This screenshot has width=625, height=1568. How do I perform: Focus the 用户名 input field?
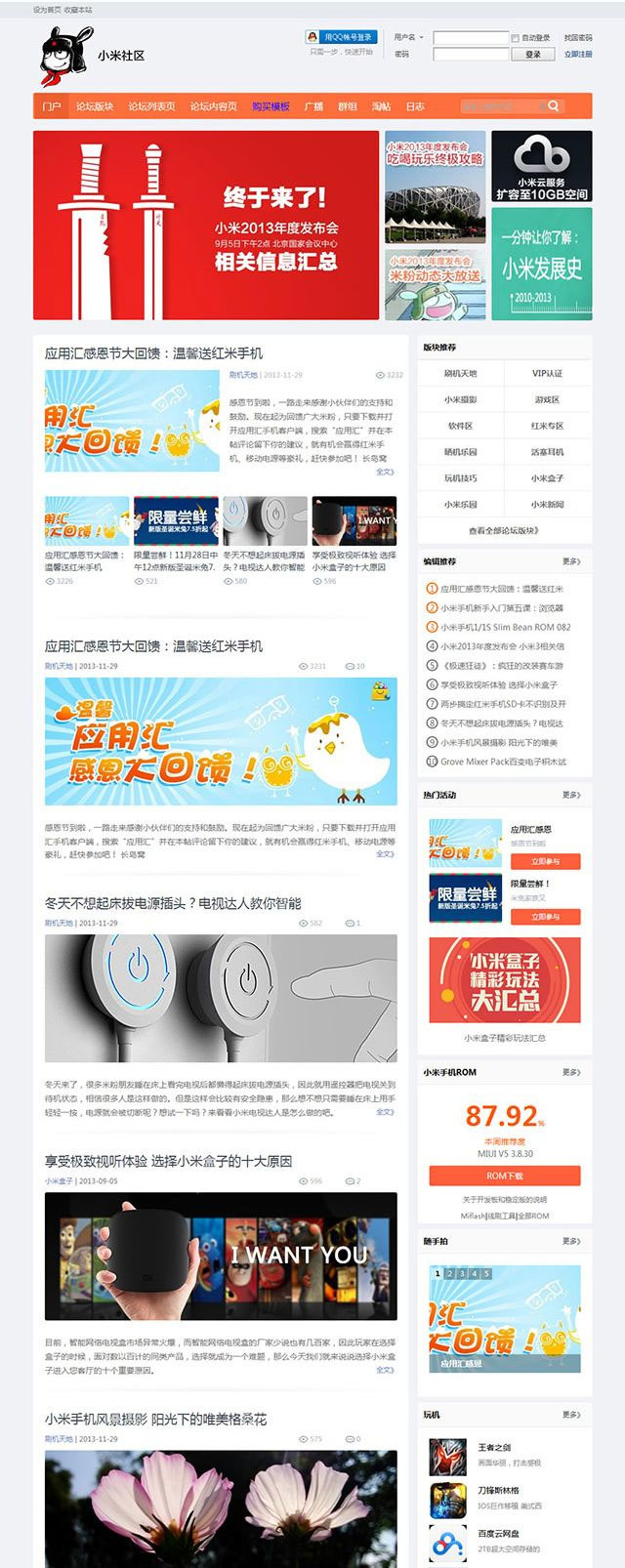coord(470,38)
